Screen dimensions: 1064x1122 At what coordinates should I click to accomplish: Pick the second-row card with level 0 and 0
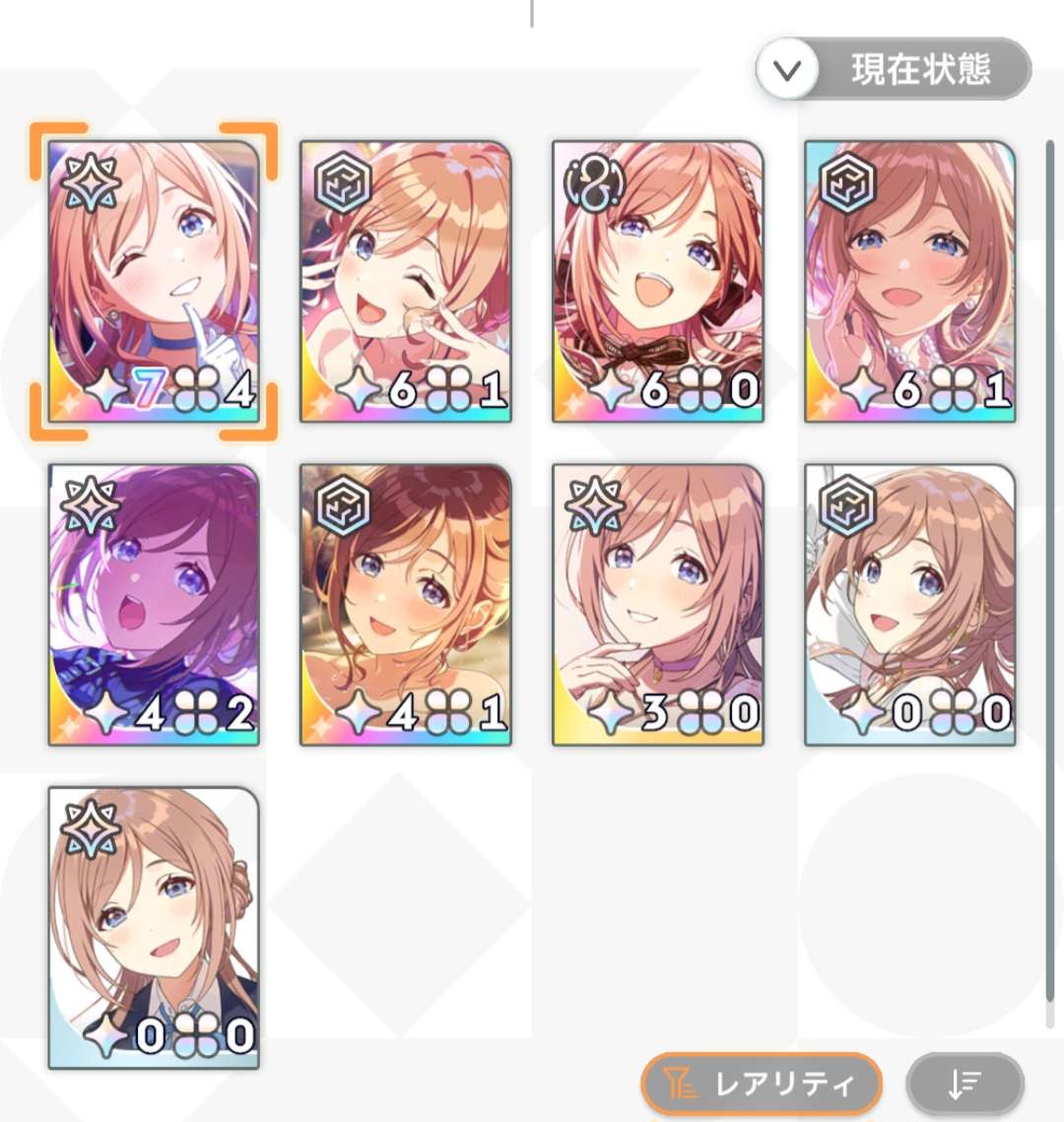click(910, 604)
